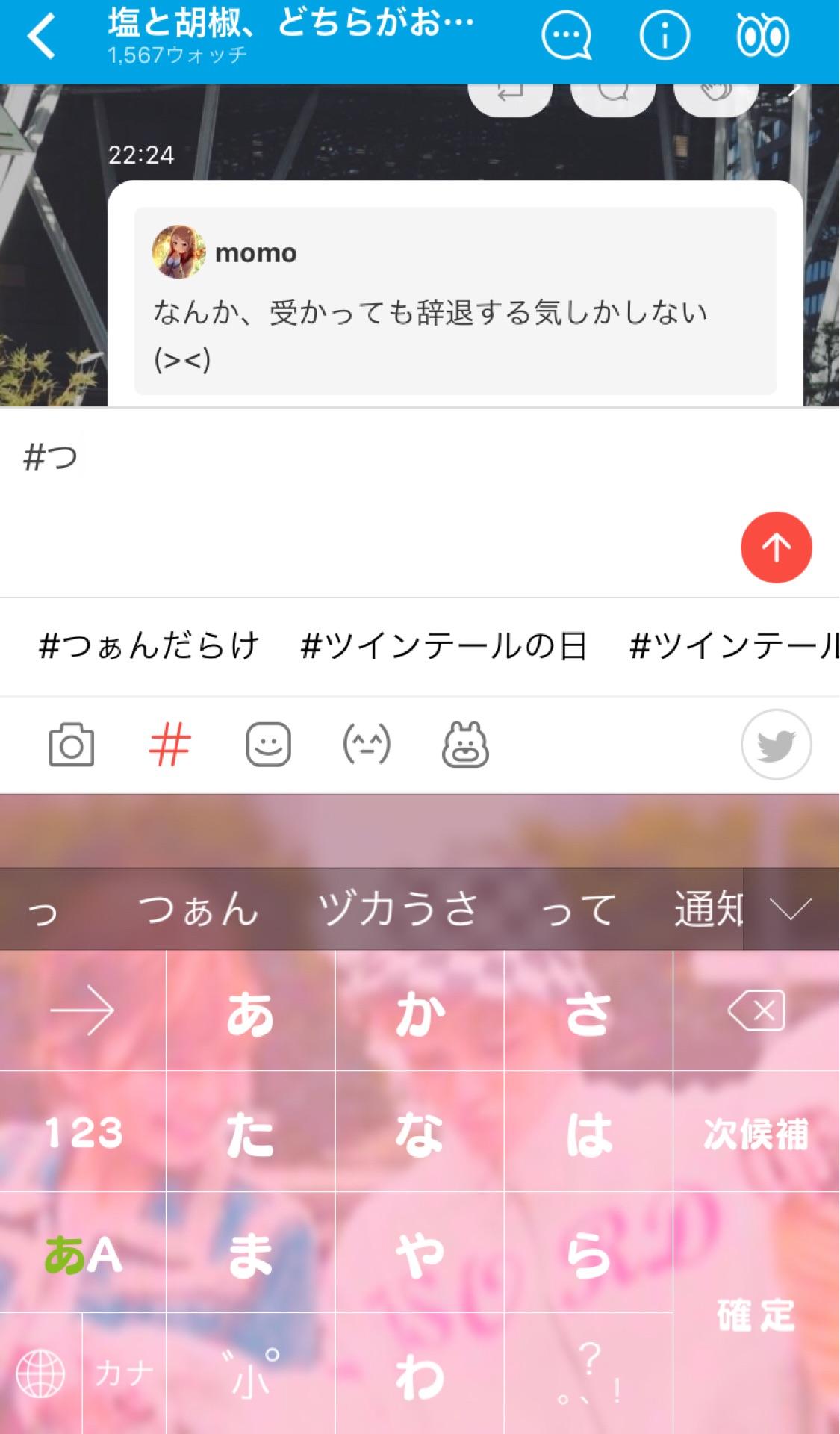Tap the red send arrow button
The width and height of the screenshot is (840, 1434).
tap(777, 547)
